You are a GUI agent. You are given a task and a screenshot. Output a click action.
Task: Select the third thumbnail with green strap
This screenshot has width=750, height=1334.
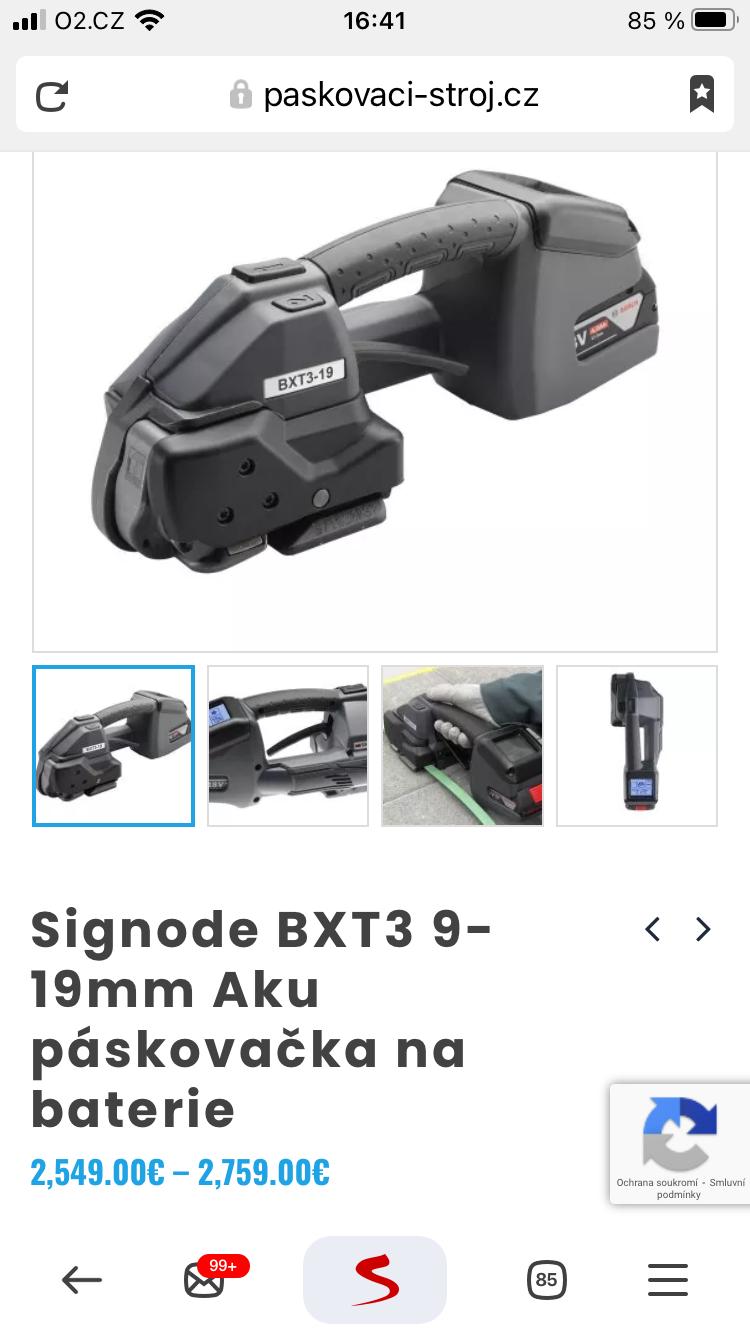coord(462,746)
